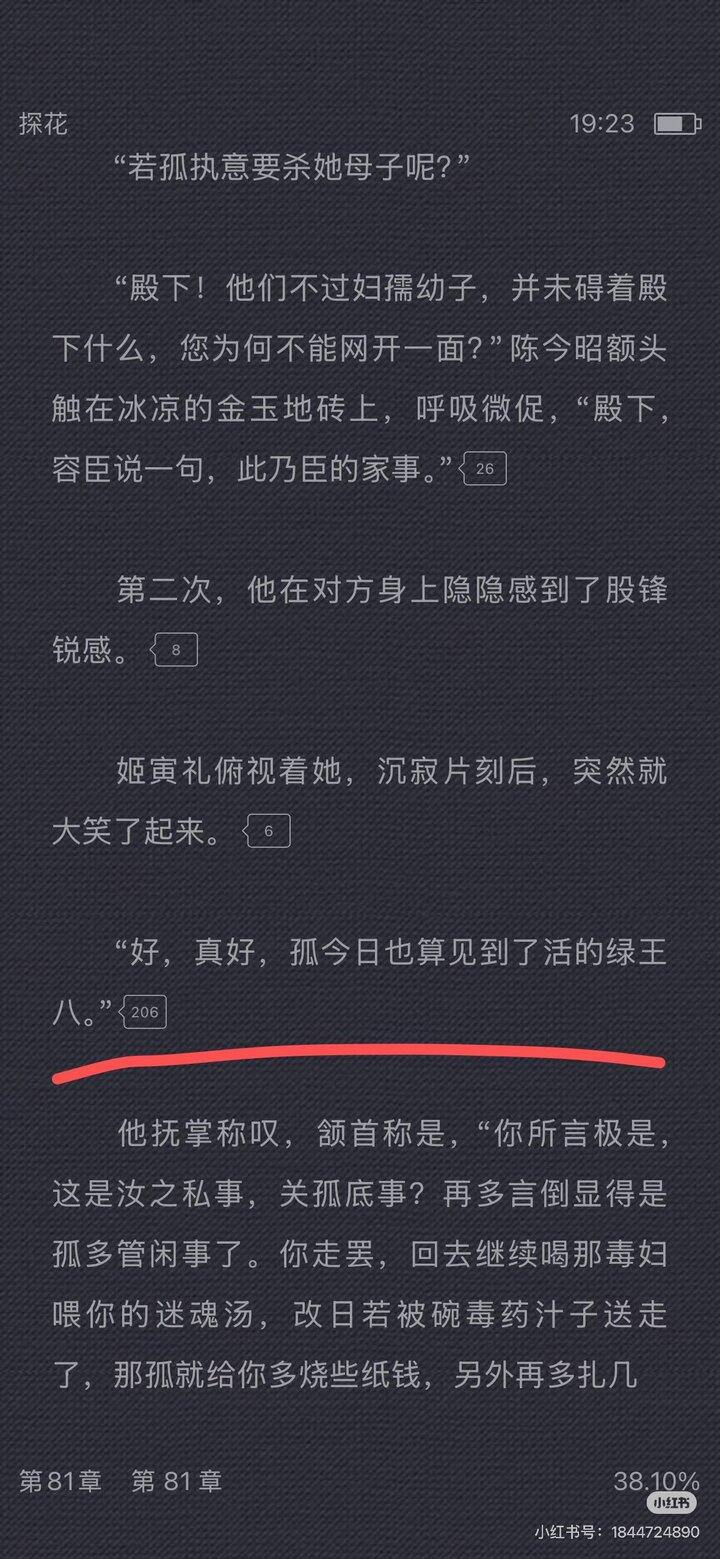The width and height of the screenshot is (720, 1559).
Task: Open the 8 comments bubble after 锐感
Action: (175, 651)
